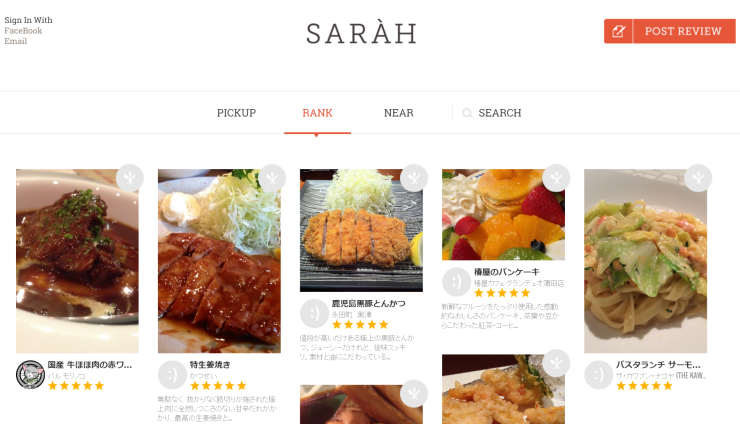Tap the fork icon on the pancake photo
This screenshot has height=424, width=740.
point(556,178)
